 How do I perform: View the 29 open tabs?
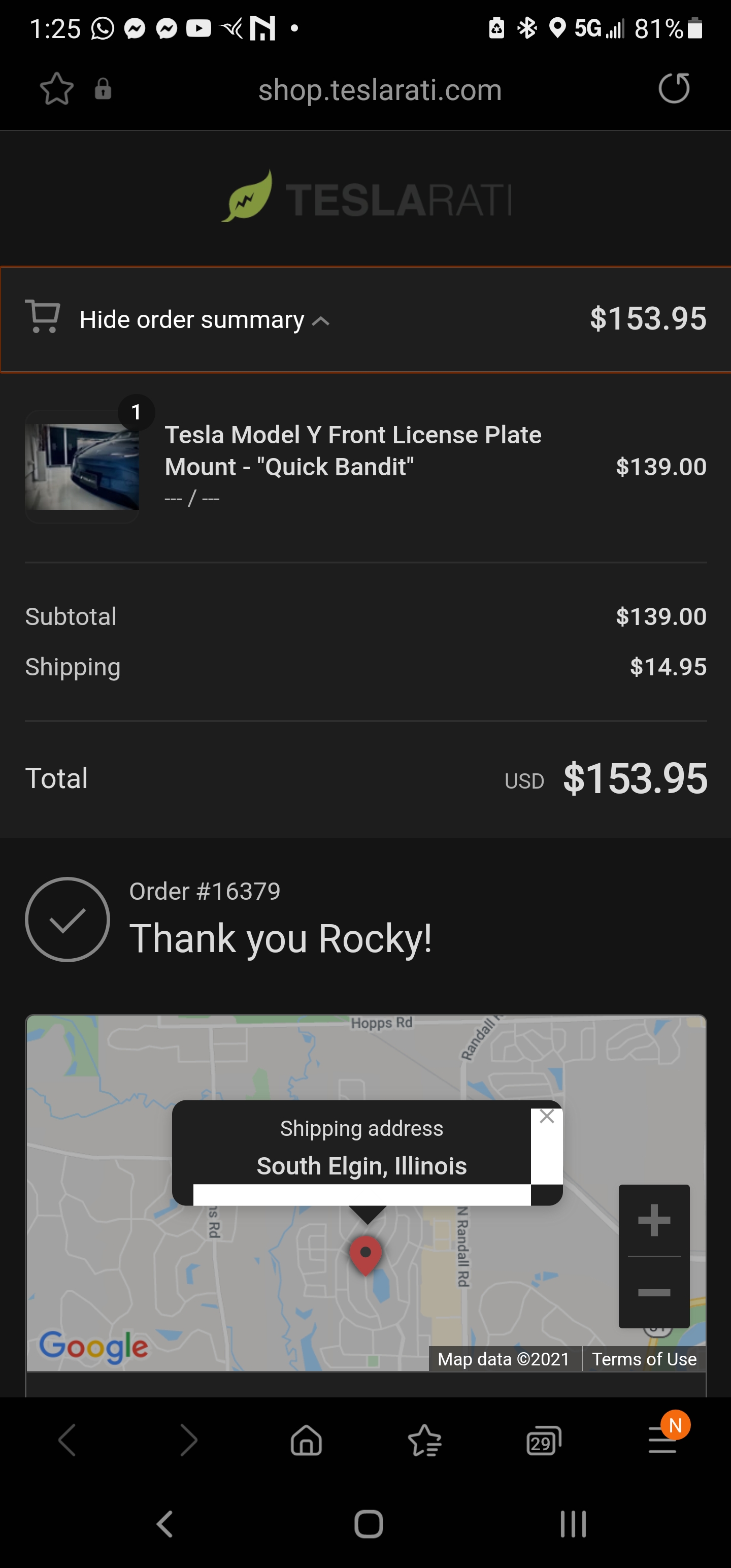[544, 1441]
